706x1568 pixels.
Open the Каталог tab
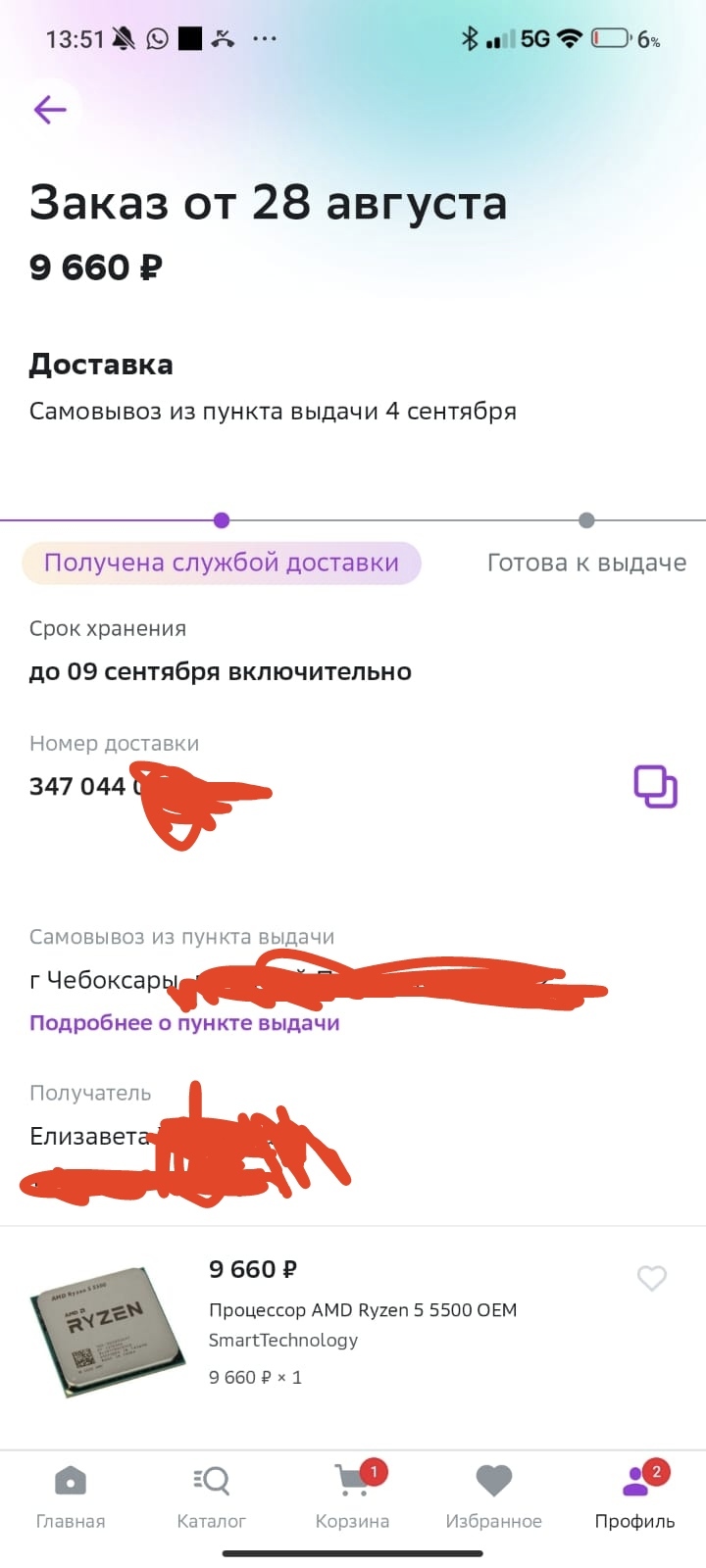click(x=211, y=1496)
